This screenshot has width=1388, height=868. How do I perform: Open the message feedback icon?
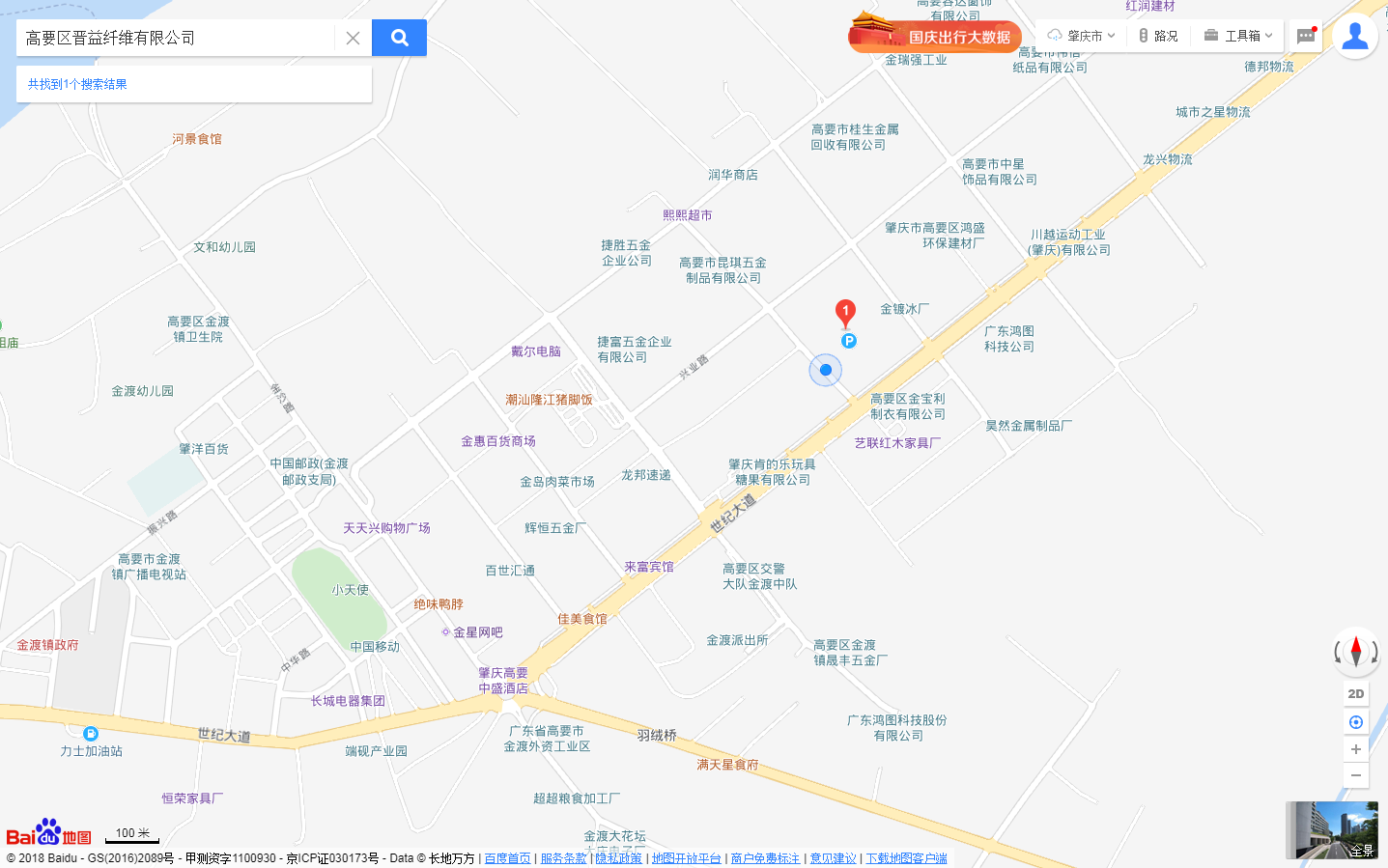1306,36
